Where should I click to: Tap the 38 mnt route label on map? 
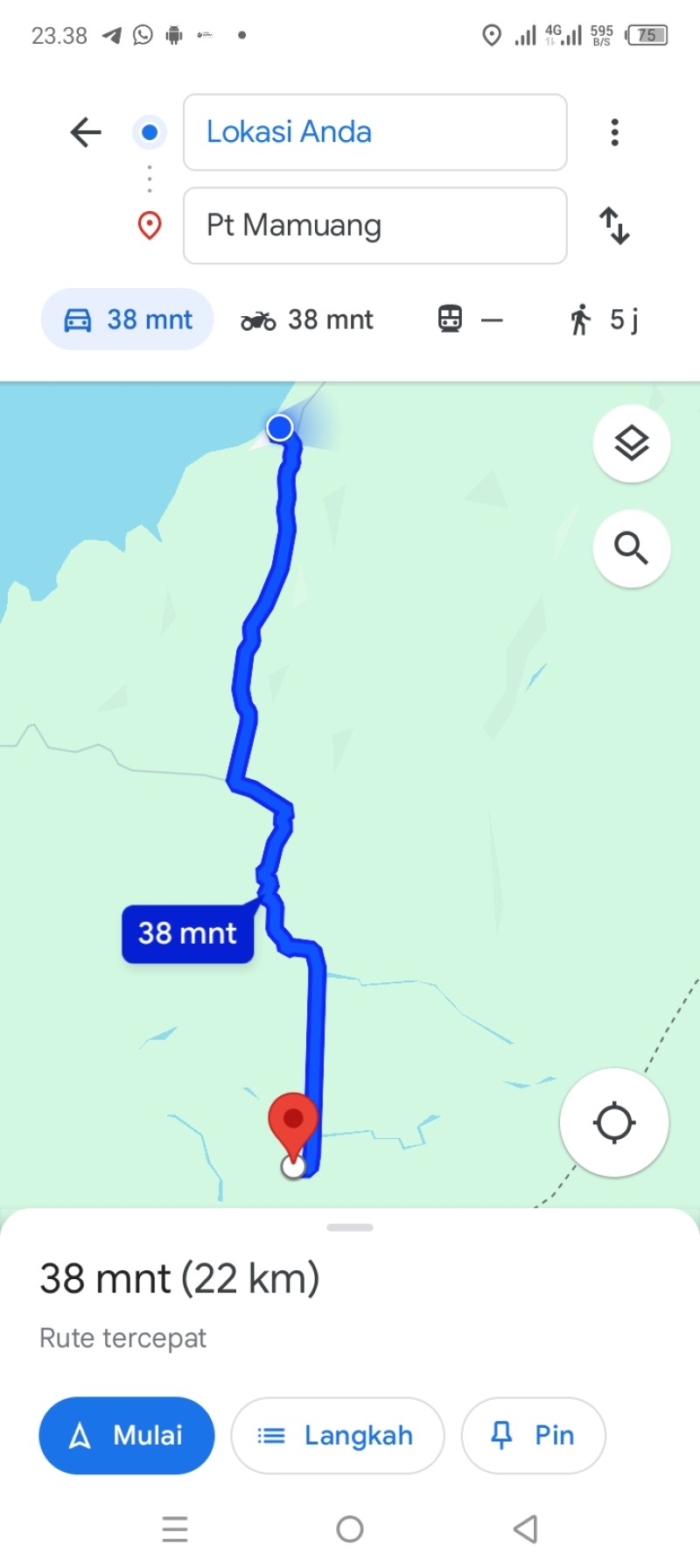pyautogui.click(x=187, y=933)
